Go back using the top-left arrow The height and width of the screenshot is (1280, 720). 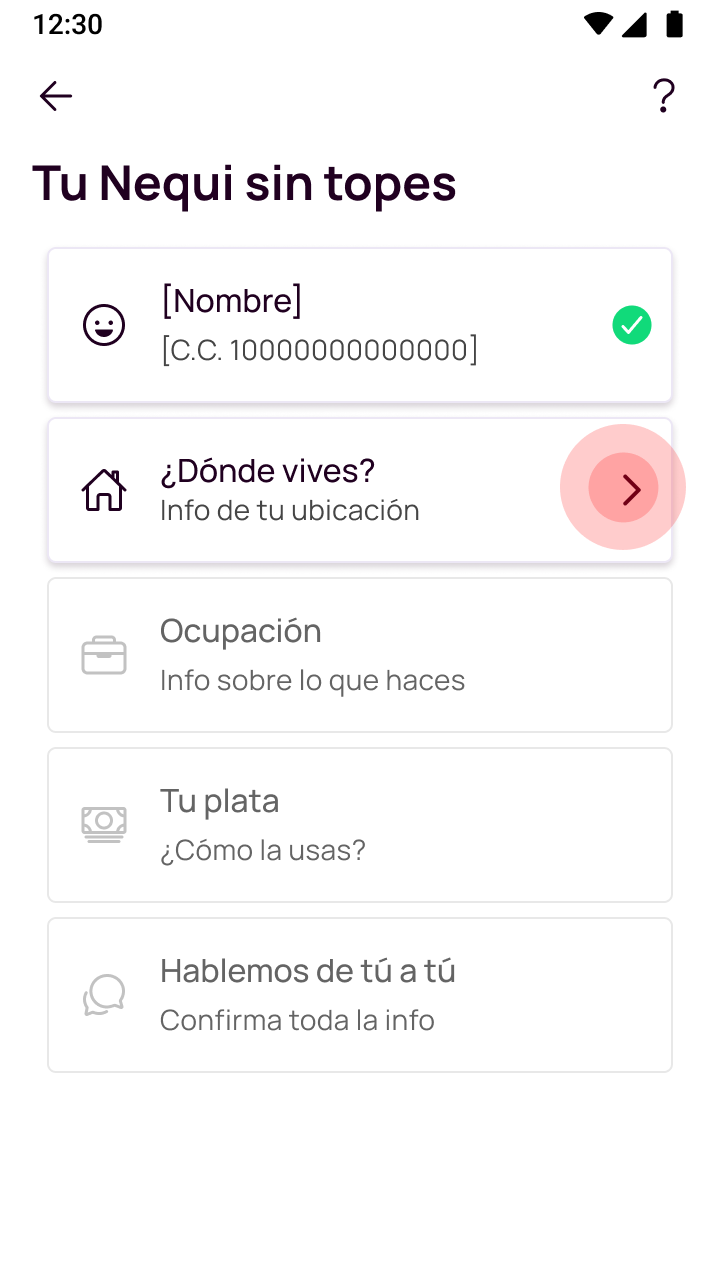(56, 96)
